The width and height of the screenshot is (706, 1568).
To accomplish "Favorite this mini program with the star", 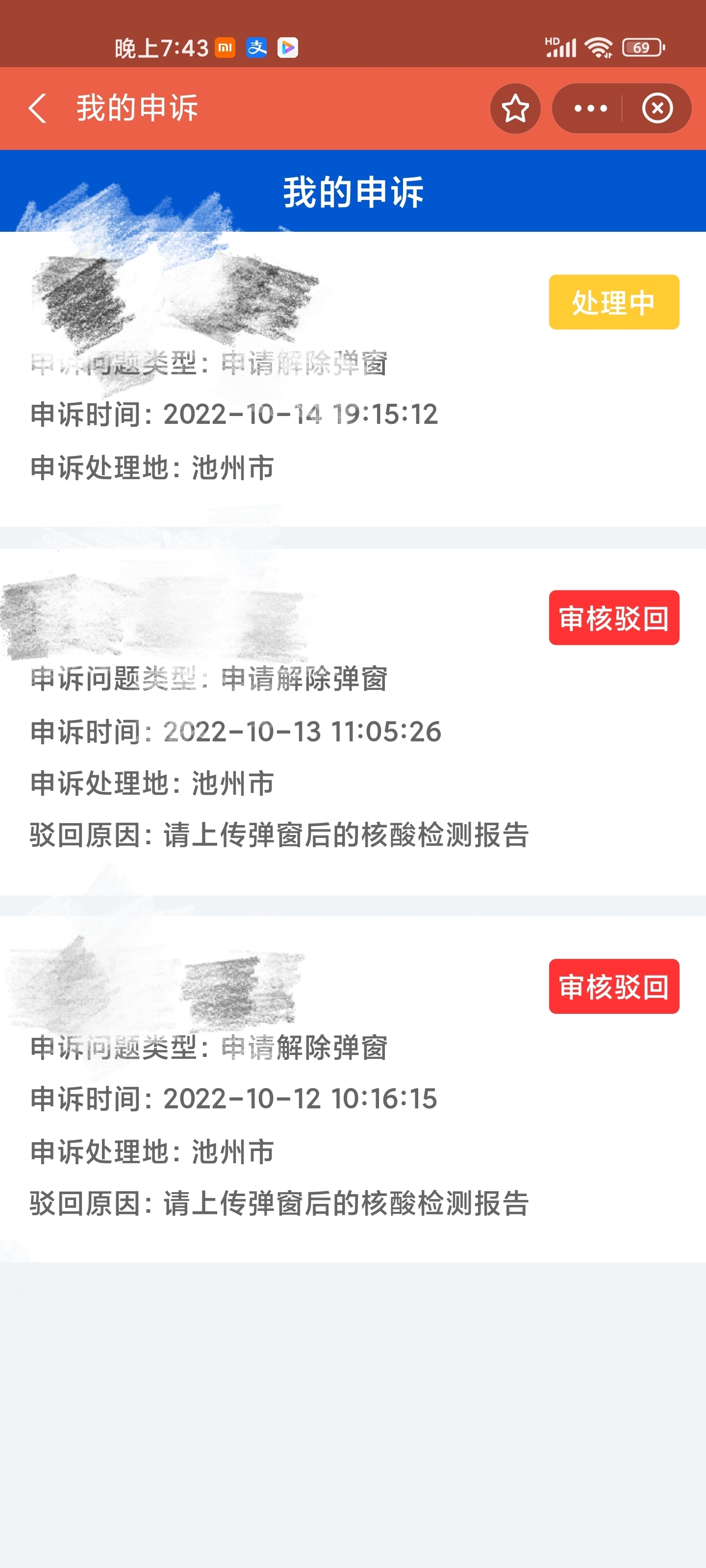I will click(x=515, y=108).
